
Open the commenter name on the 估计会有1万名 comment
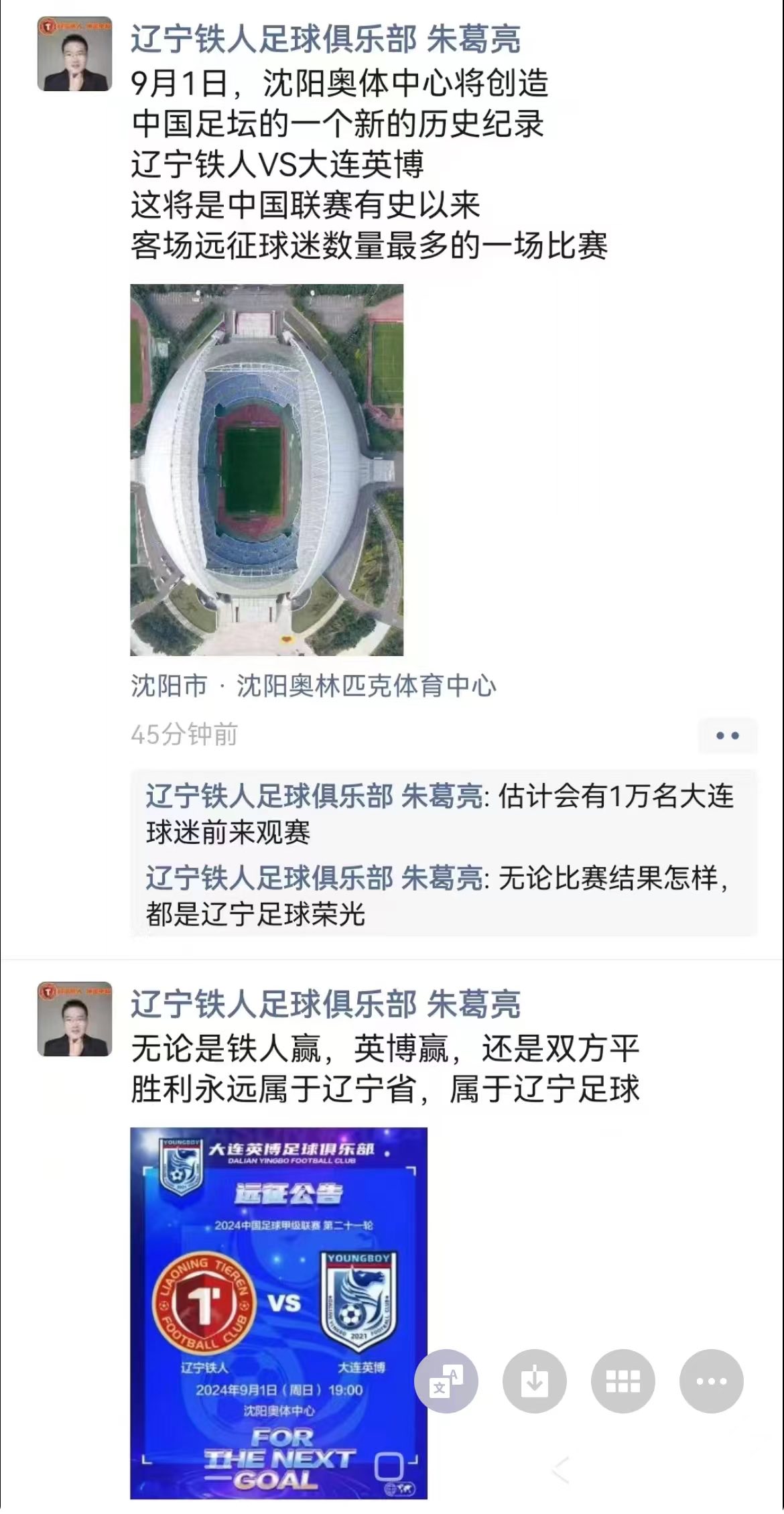(314, 796)
